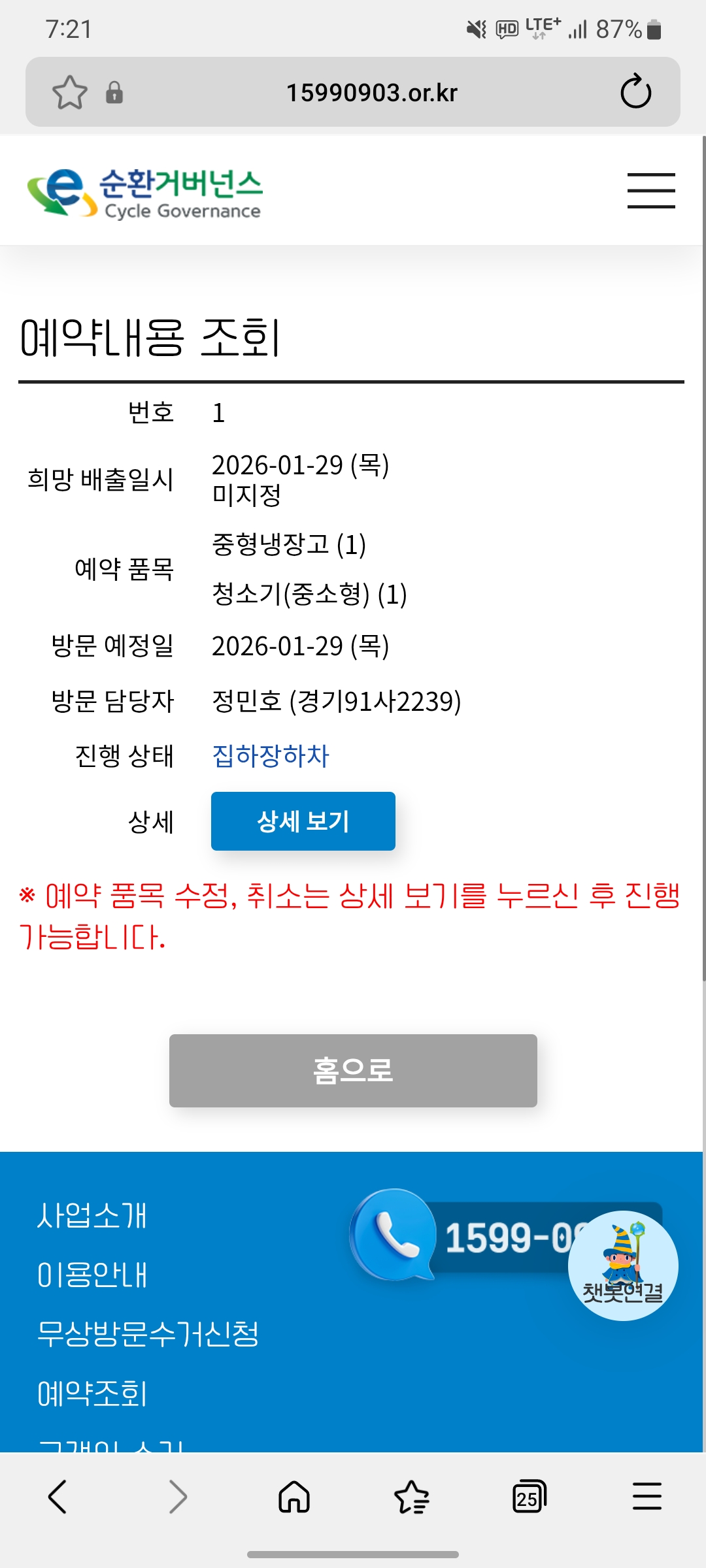Tap the 15990903.or.kr address bar
Viewport: 706px width, 1568px height.
point(371,92)
